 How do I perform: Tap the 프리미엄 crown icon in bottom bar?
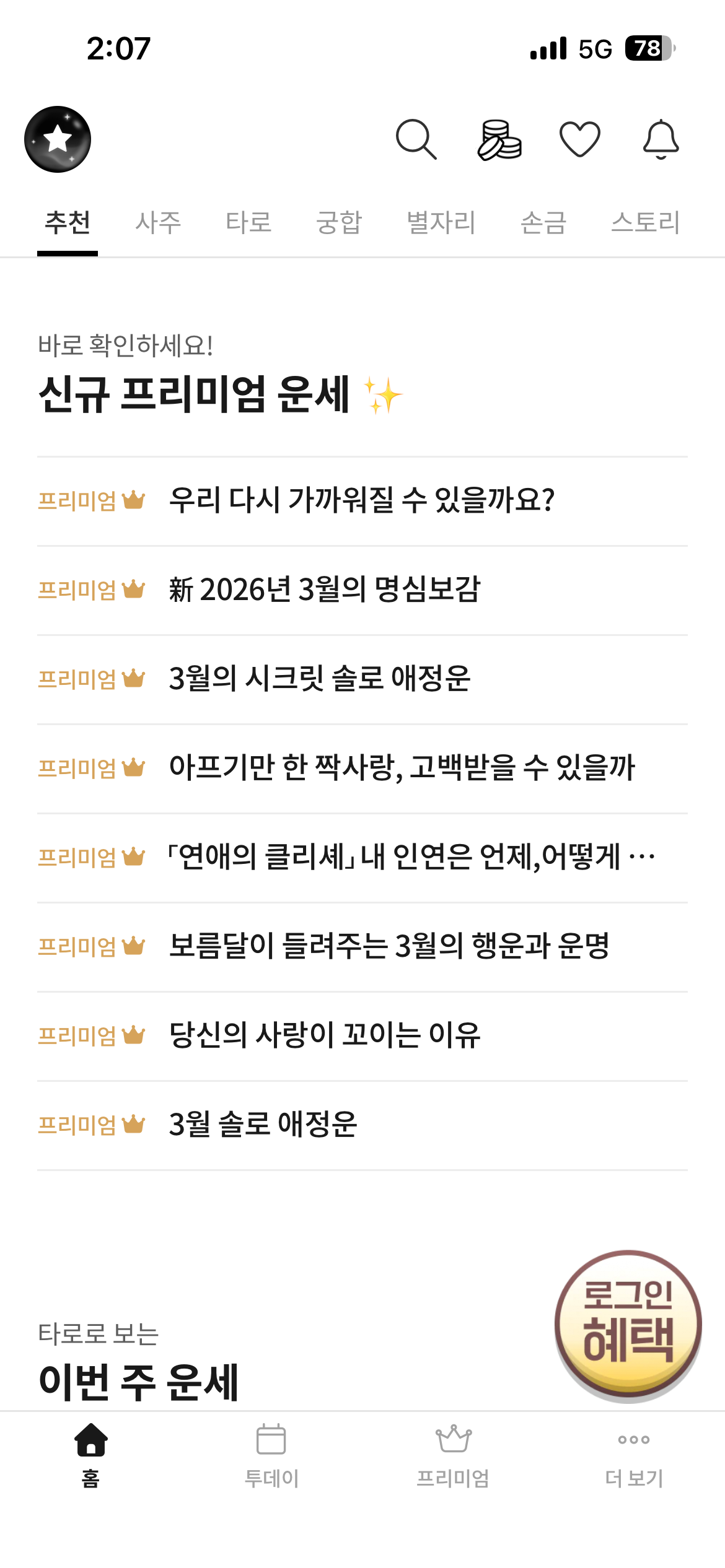pos(453,1486)
